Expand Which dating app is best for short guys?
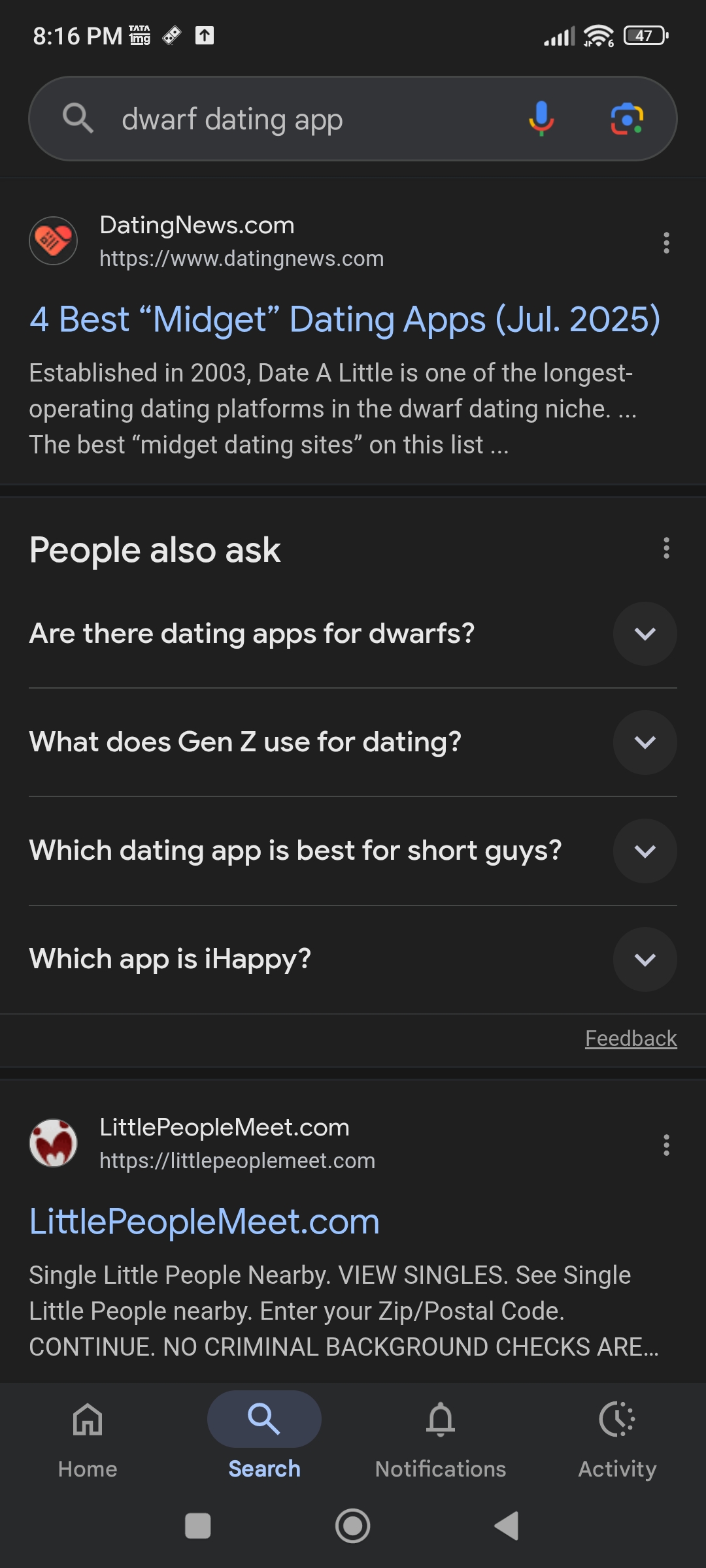The height and width of the screenshot is (1568, 706). (x=353, y=851)
